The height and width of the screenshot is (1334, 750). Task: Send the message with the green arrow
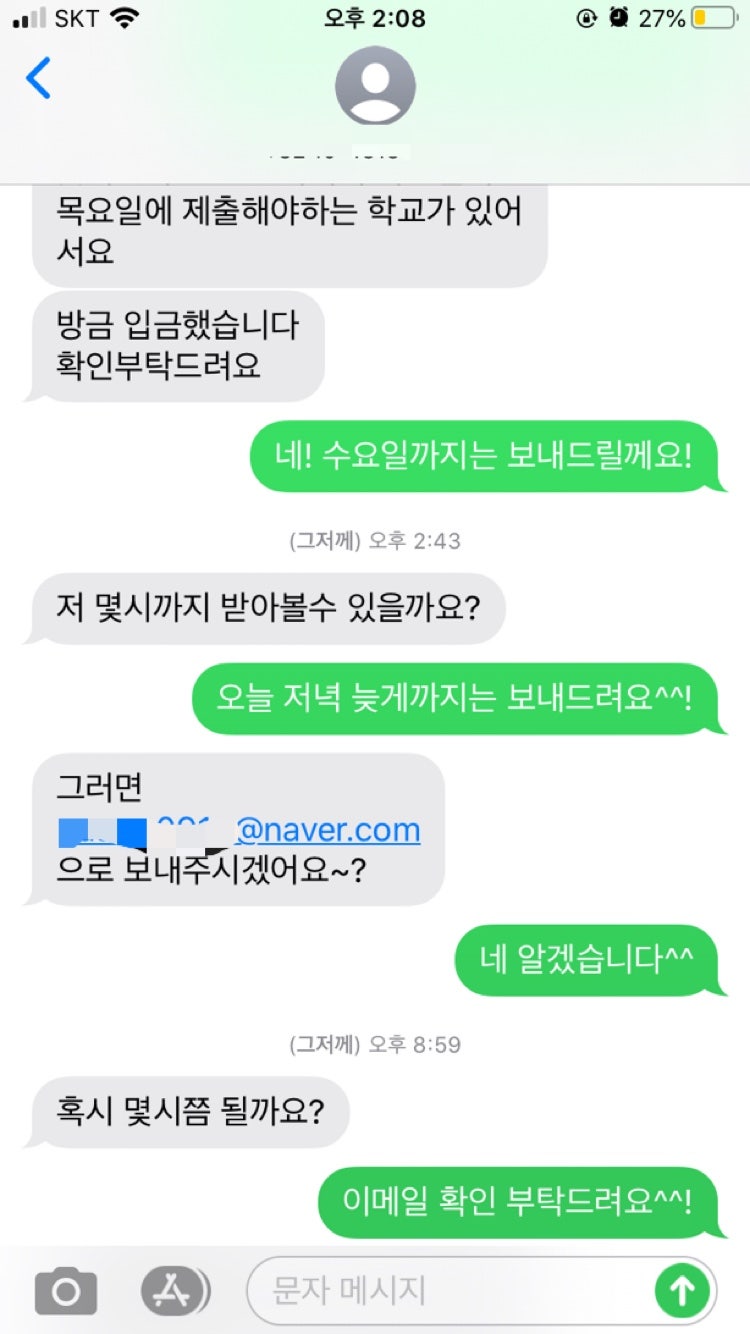coord(682,1291)
